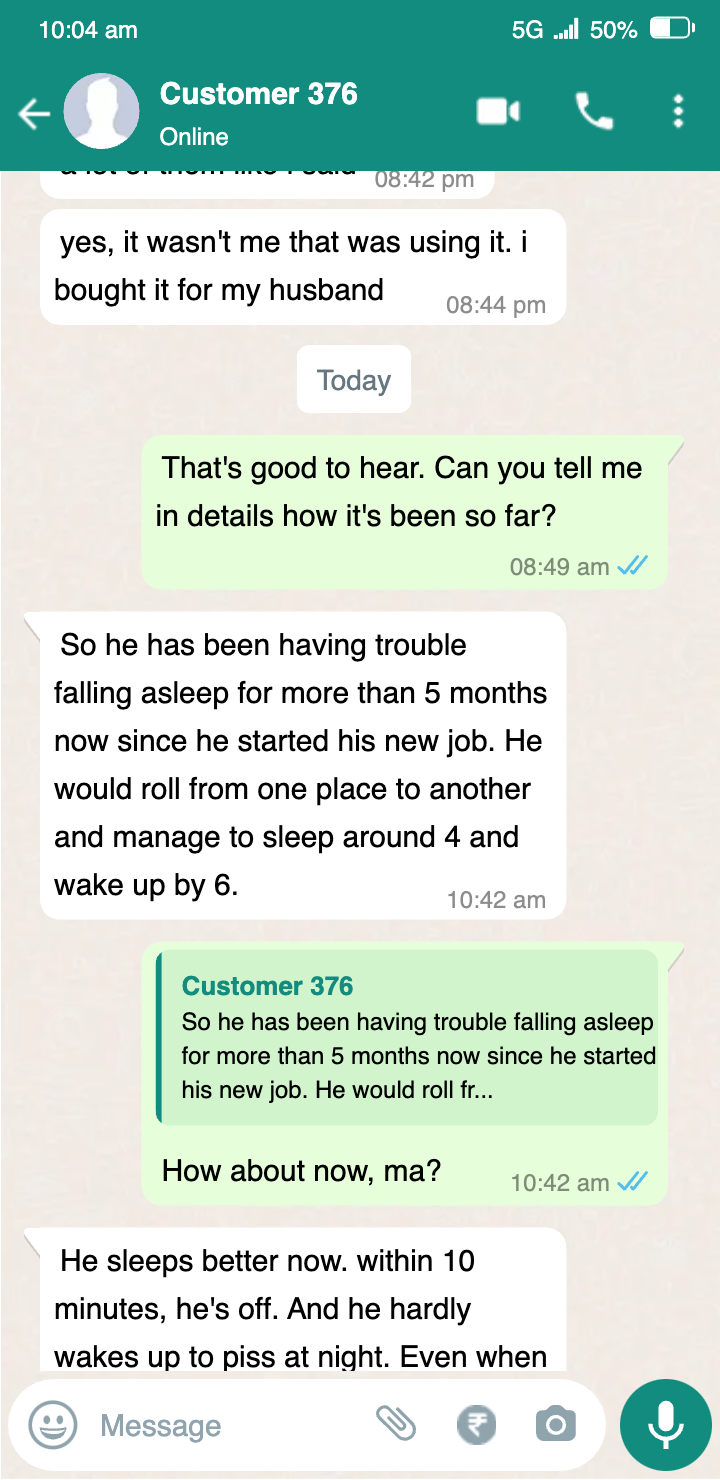Open Customer 376 contact info
720x1480 pixels.
pyautogui.click(x=258, y=112)
